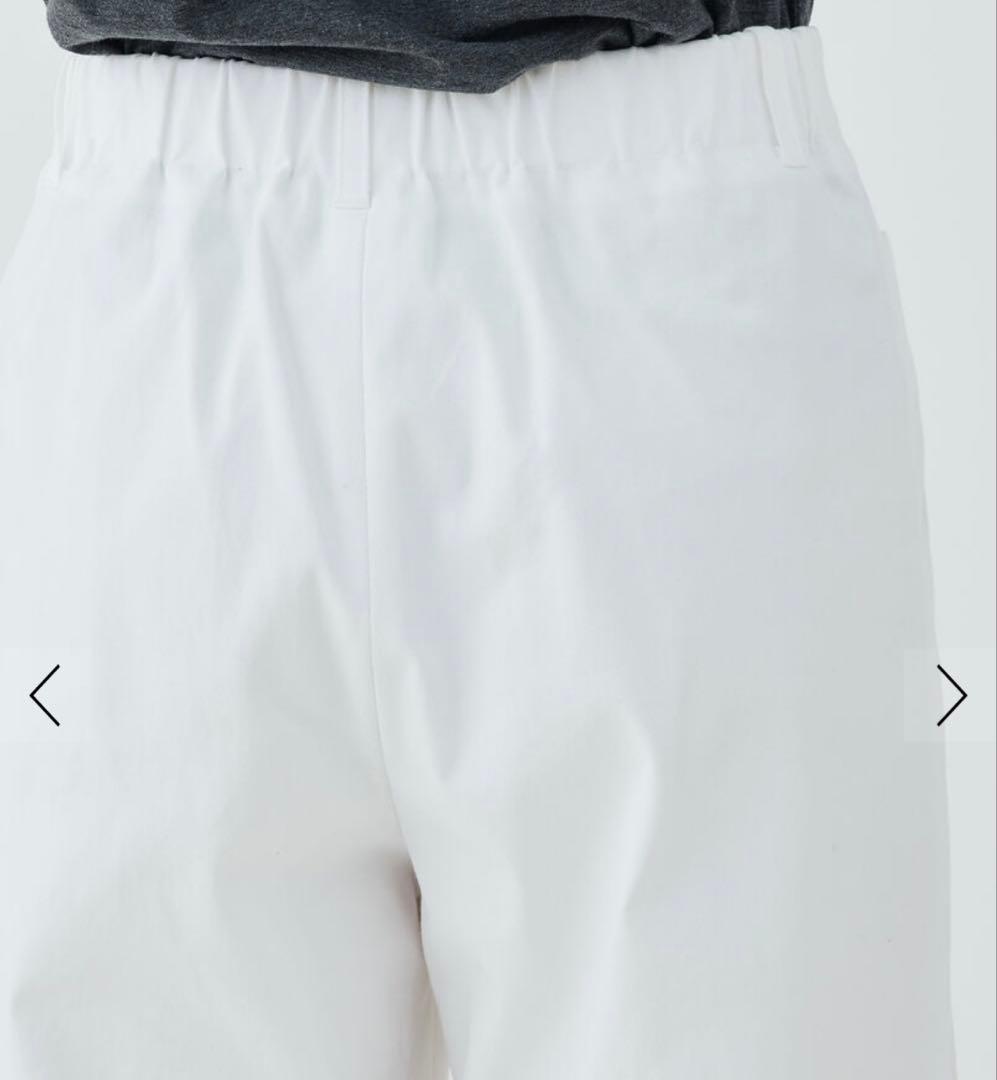Screen dimensions: 997x1080
Task: Show the next product photo
Action: point(950,695)
